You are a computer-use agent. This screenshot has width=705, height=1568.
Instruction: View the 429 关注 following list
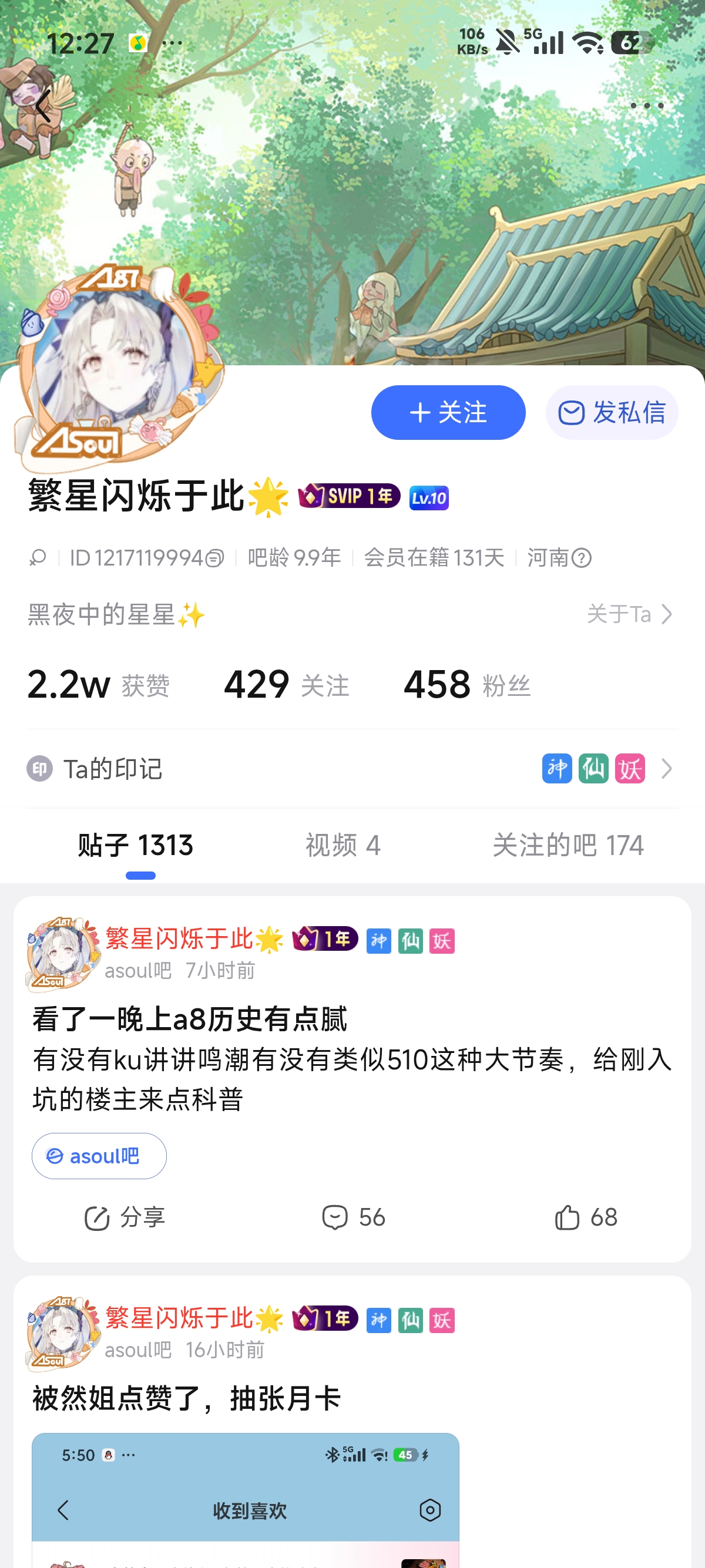pyautogui.click(x=286, y=684)
